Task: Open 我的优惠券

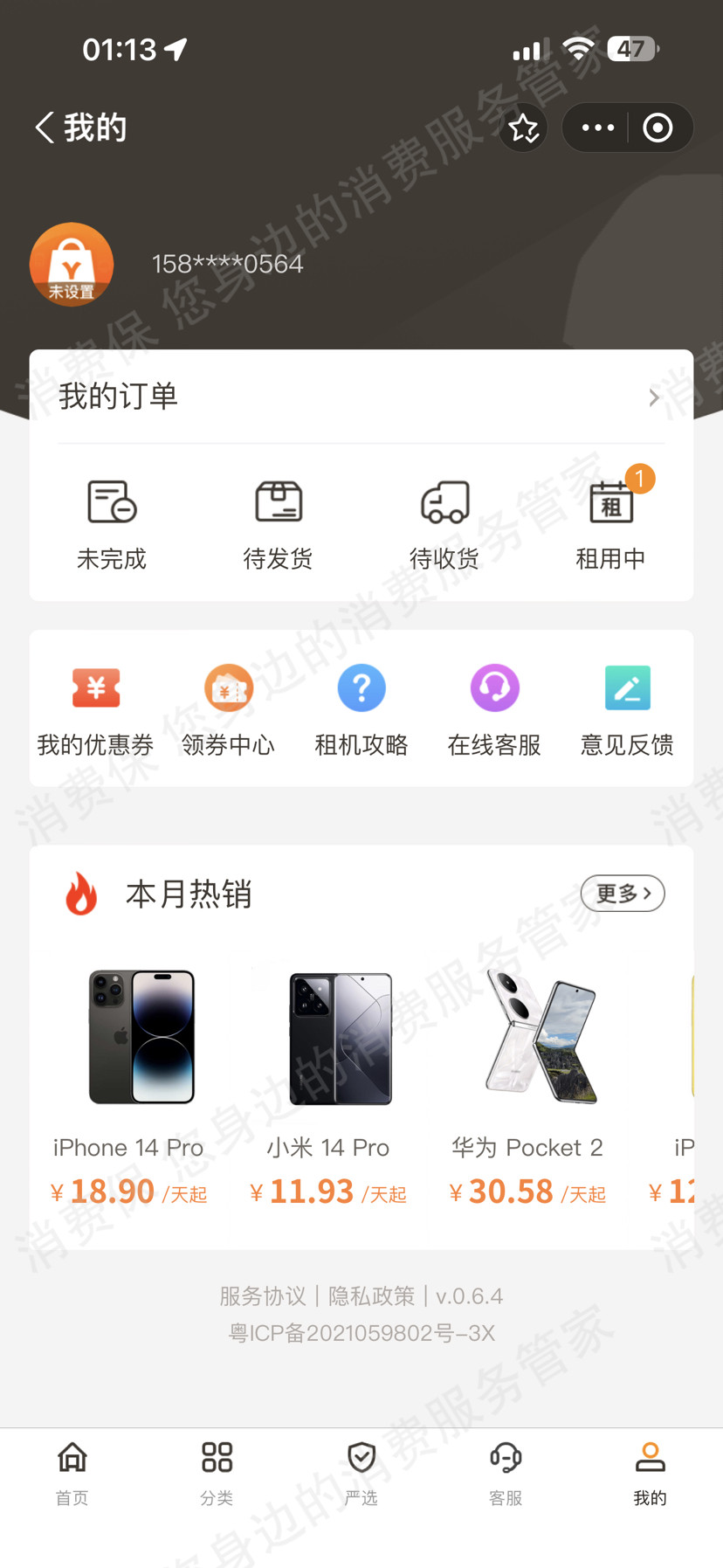Action: [x=95, y=709]
